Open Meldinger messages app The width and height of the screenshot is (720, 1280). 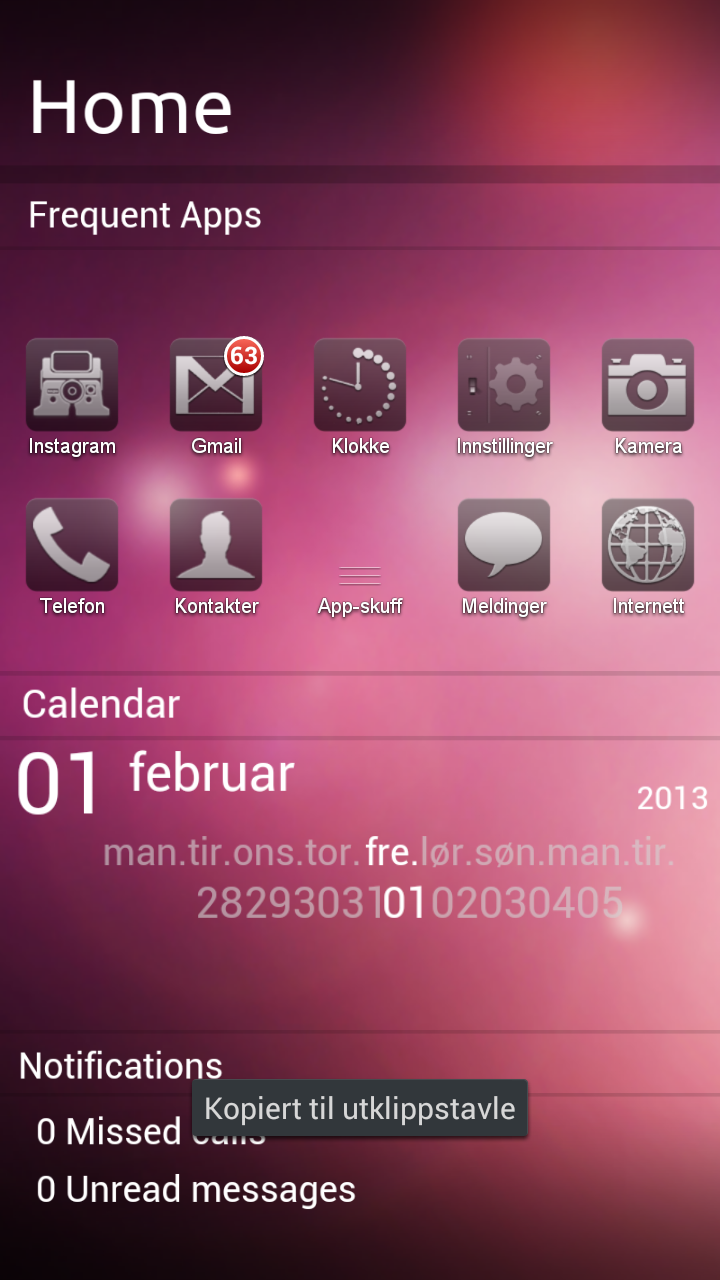pyautogui.click(x=504, y=557)
